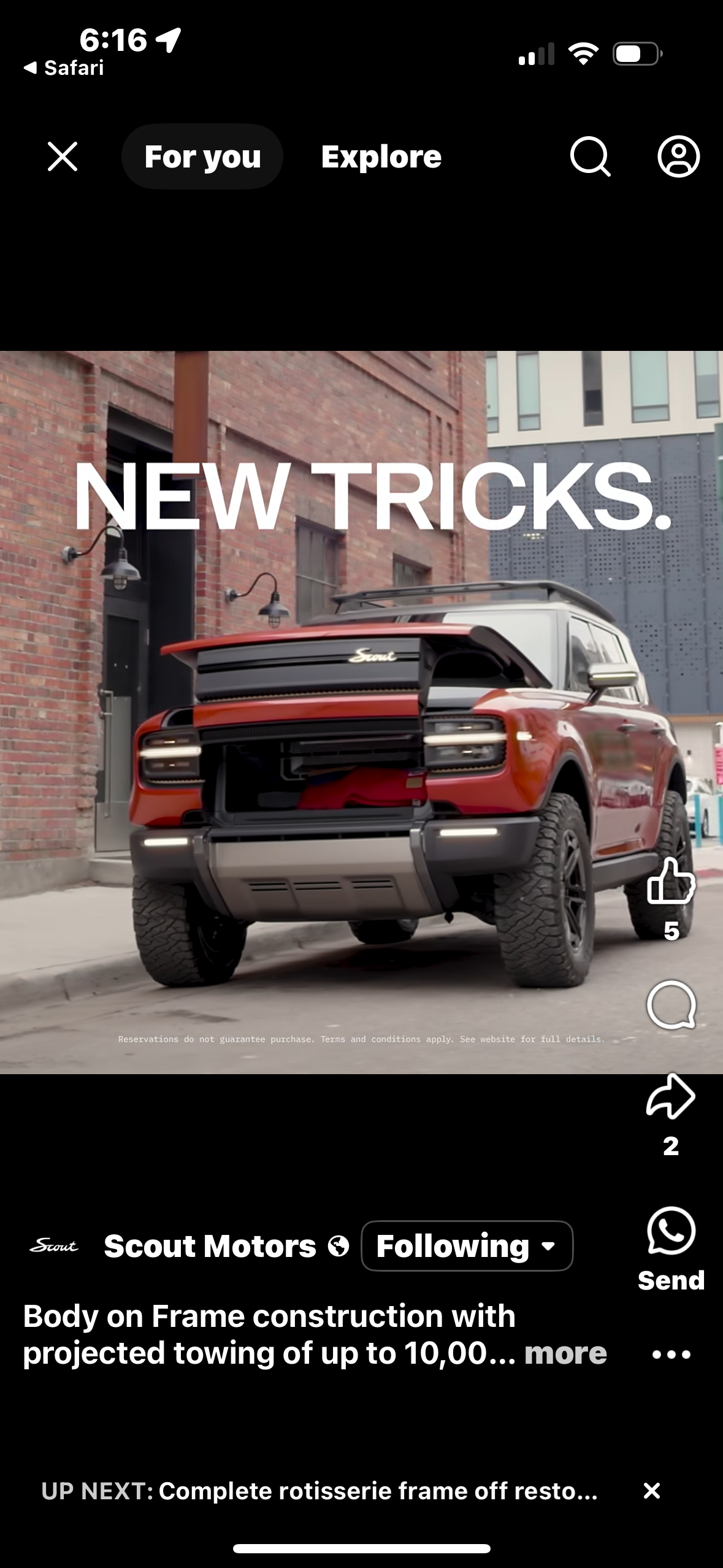Screen dimensions: 723x1568
Task: Dismiss the Up Next banner
Action: coord(652,1491)
